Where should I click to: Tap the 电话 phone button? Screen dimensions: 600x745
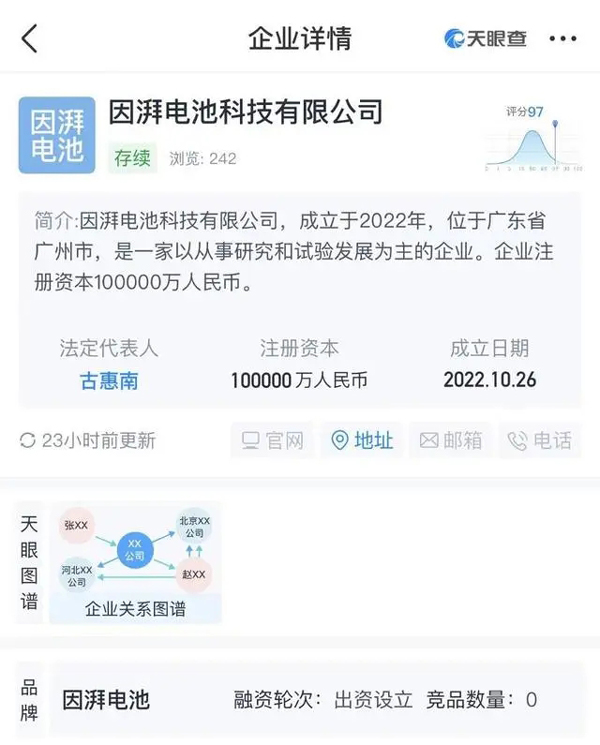540,440
